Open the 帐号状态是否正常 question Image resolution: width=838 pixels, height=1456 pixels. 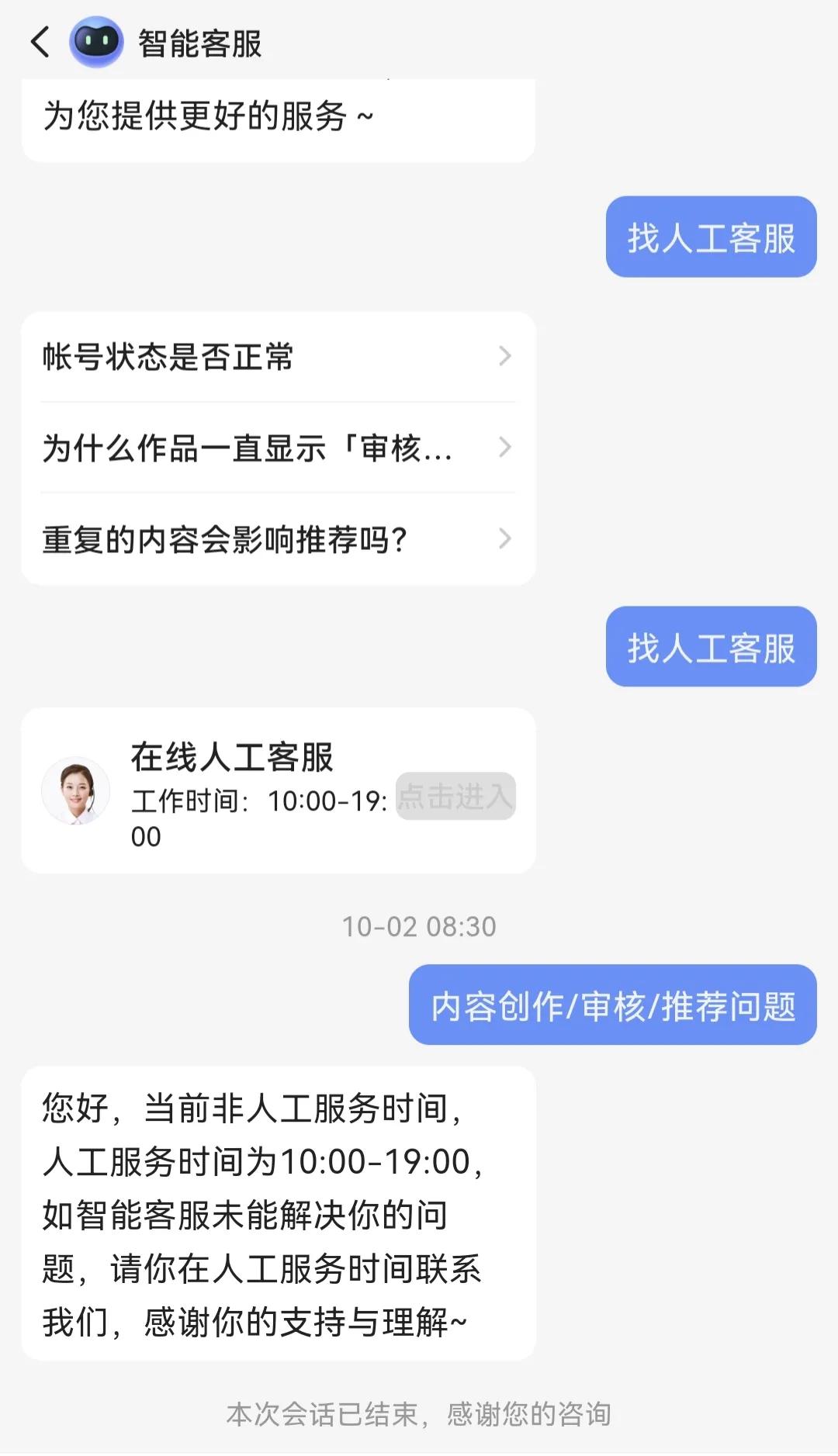point(277,357)
